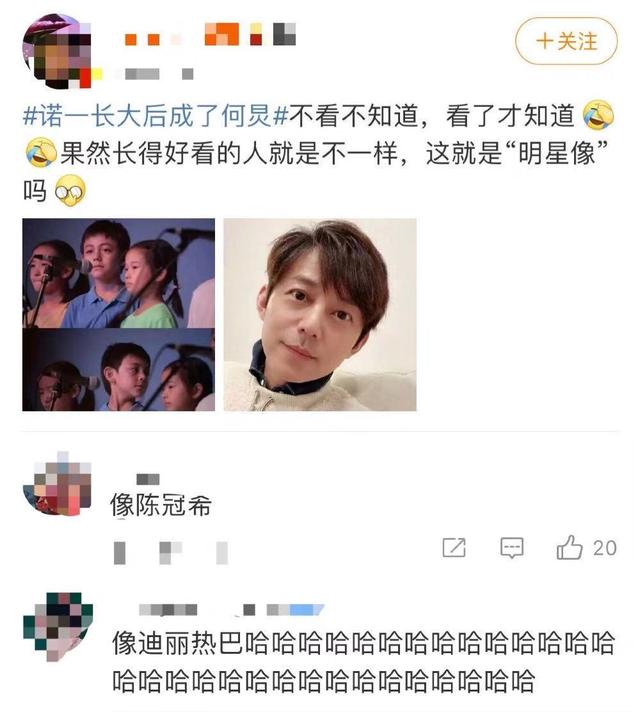Reply to the comment 像陈冠希
This screenshot has height=712, width=640.
click(x=511, y=547)
